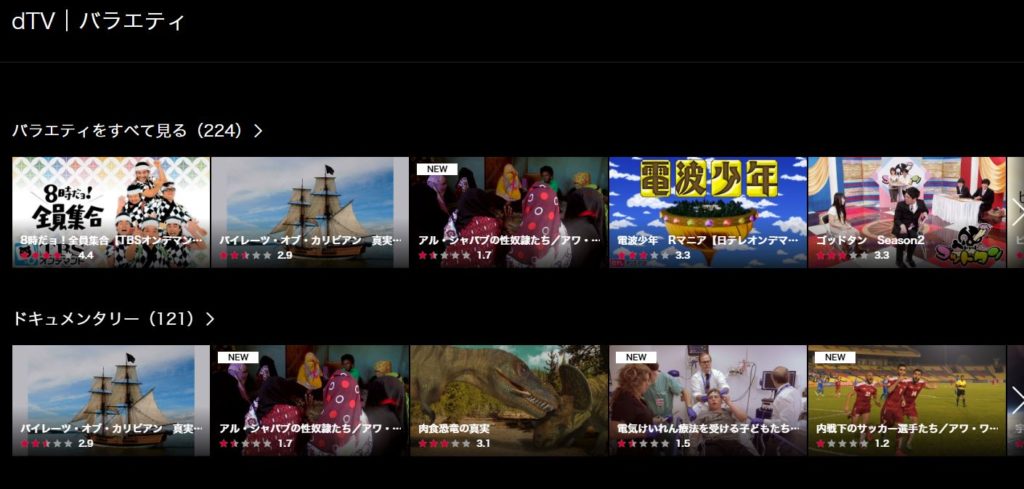Open 8時だョ！全員集合 thumbnail
This screenshot has width=1024, height=489.
coord(110,212)
